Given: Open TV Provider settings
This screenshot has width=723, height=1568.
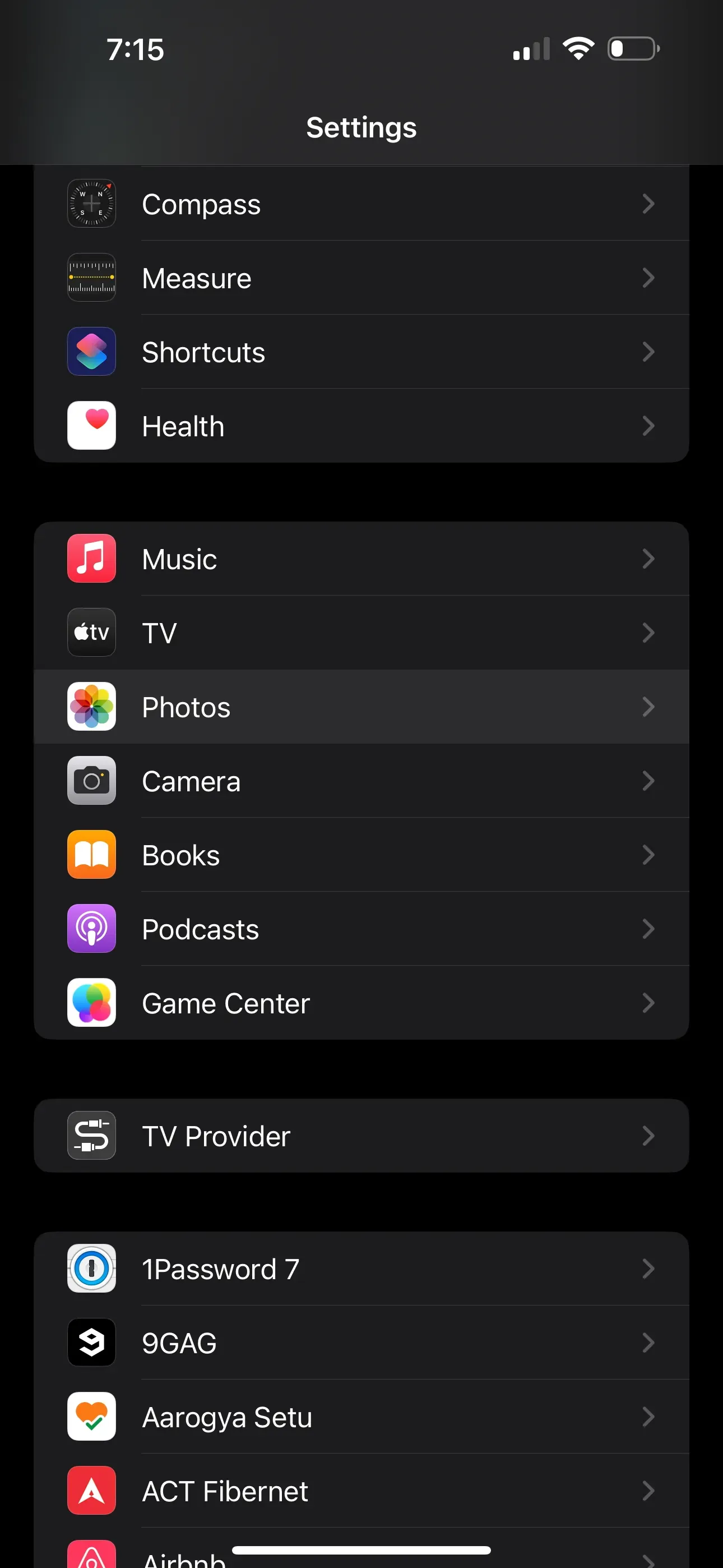Looking at the screenshot, I should point(361,1135).
